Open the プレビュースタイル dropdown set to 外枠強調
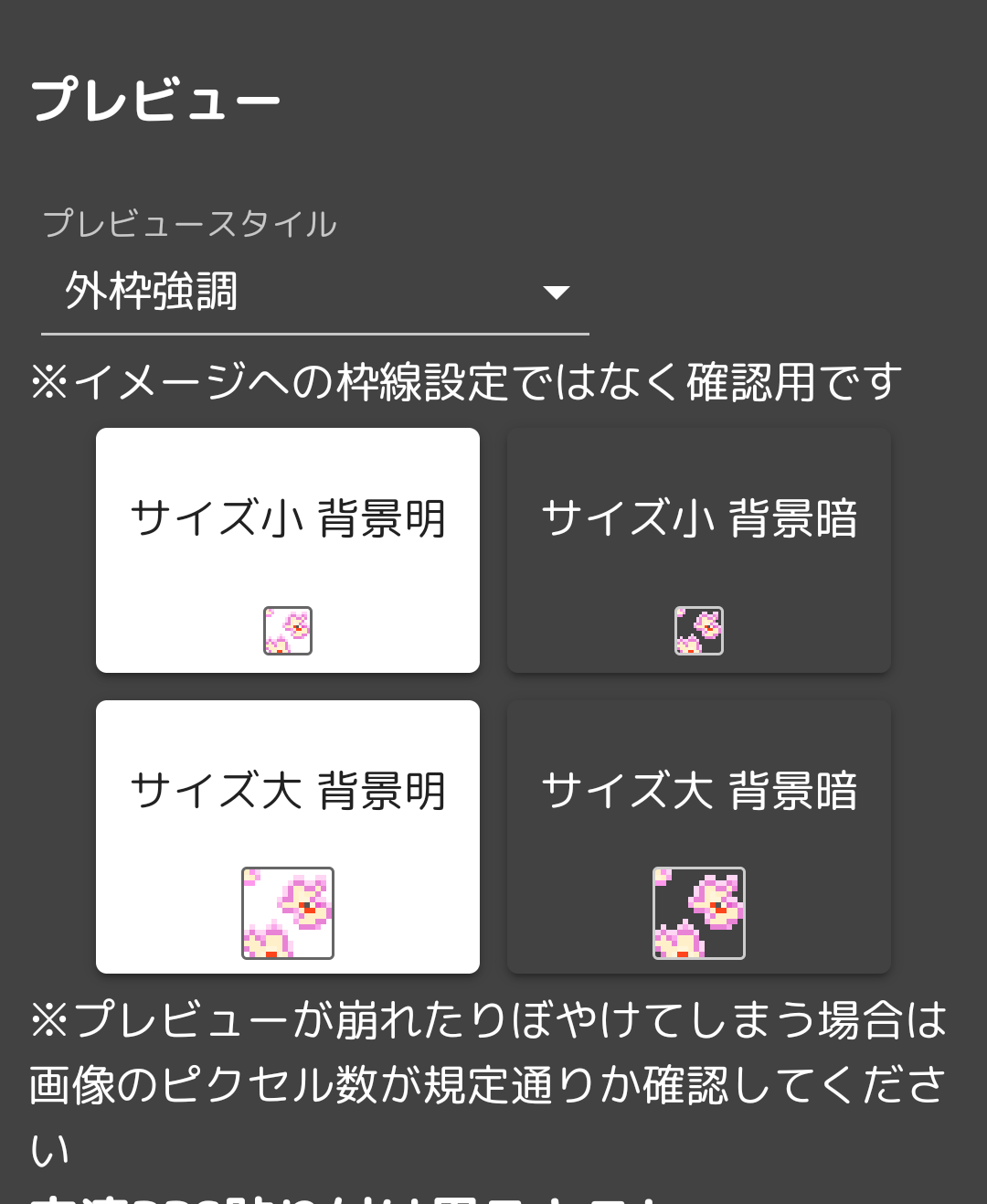 point(314,293)
